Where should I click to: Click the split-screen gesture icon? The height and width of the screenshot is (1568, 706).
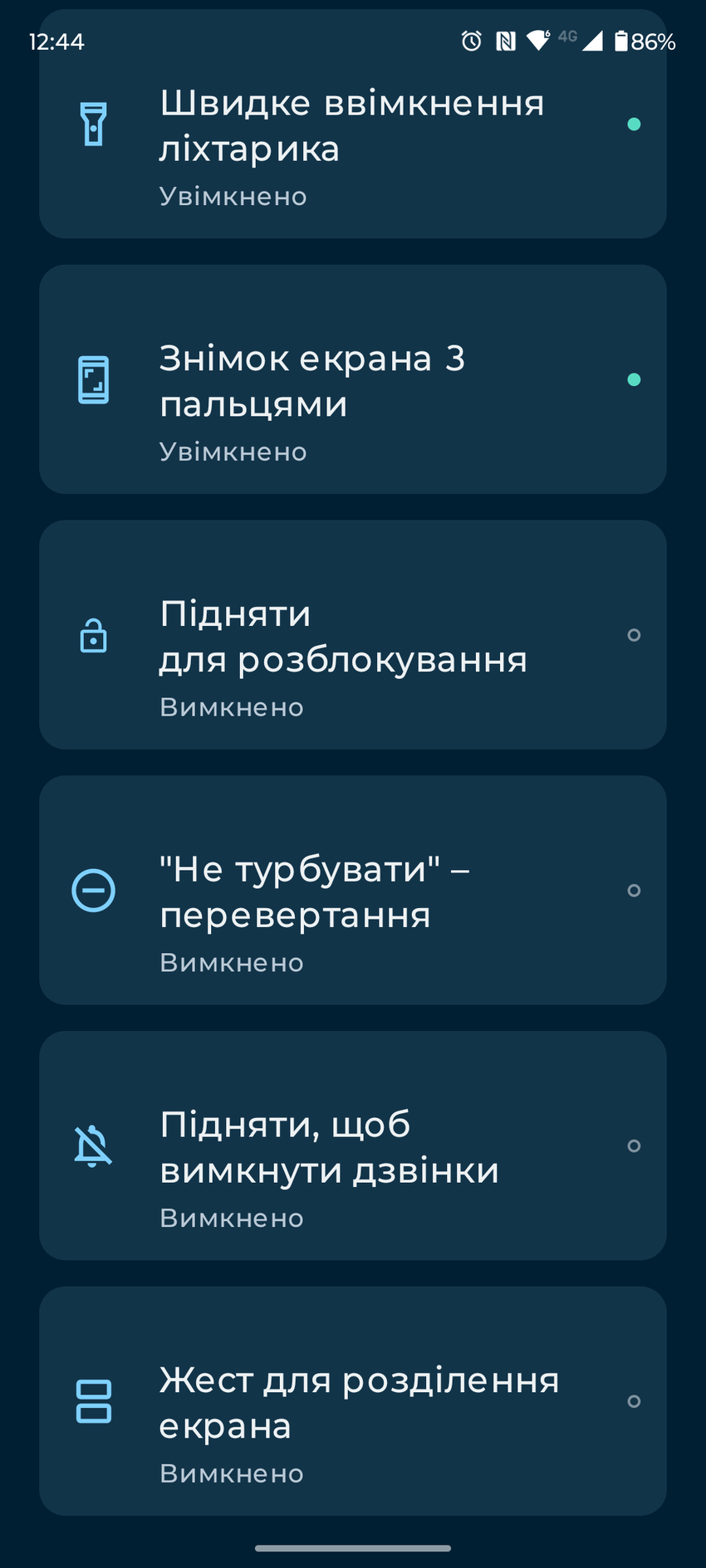(92, 1401)
